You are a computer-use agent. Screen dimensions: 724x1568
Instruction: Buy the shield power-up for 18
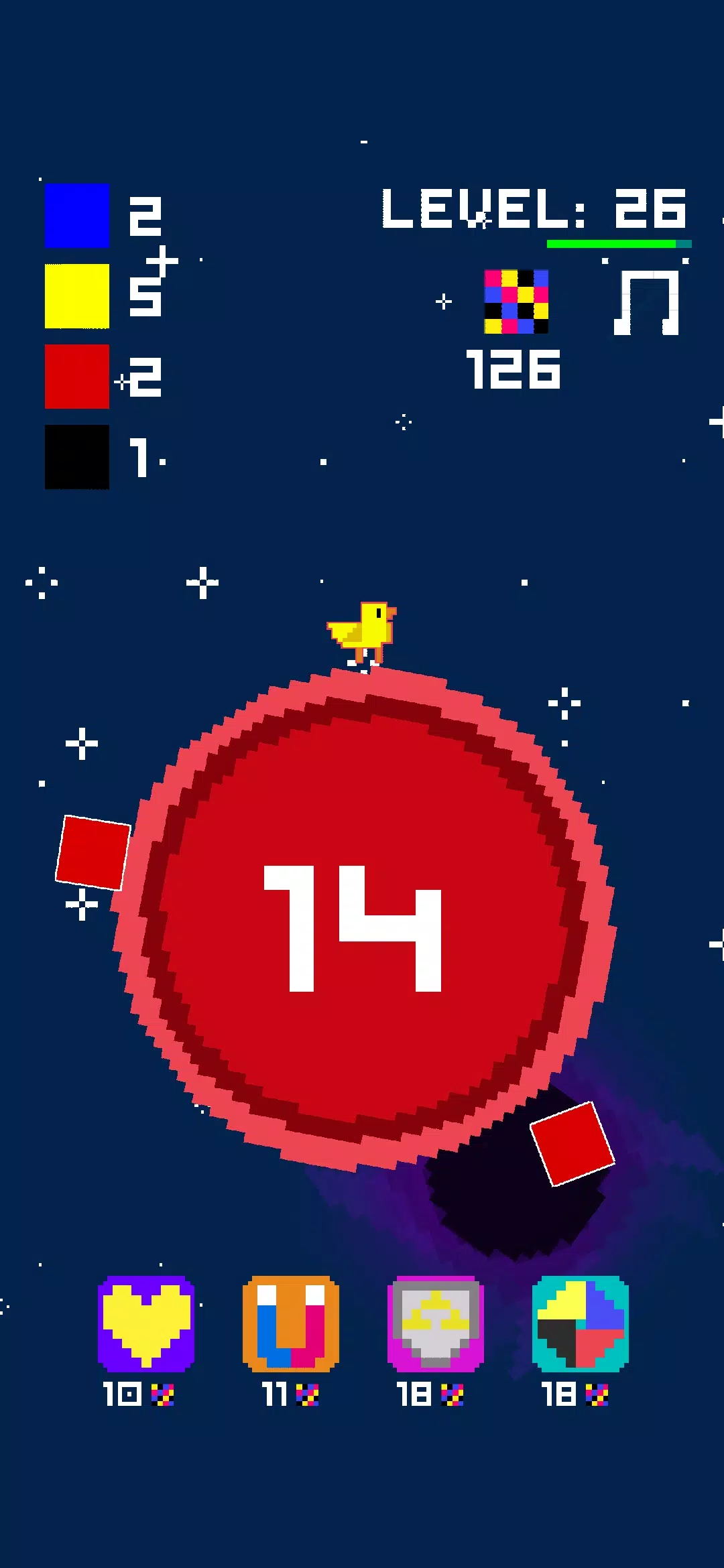[x=436, y=1324]
